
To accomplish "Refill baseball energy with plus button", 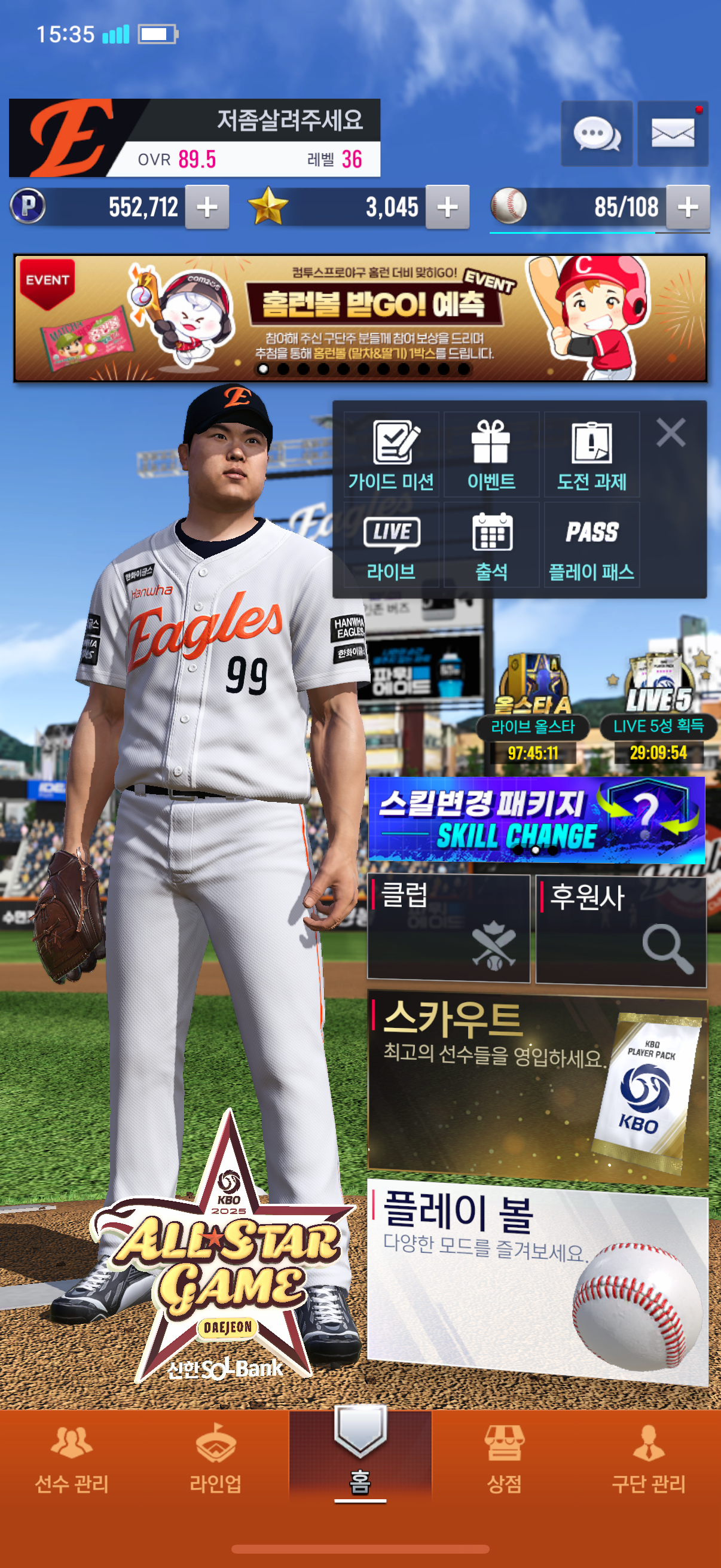I will (688, 207).
